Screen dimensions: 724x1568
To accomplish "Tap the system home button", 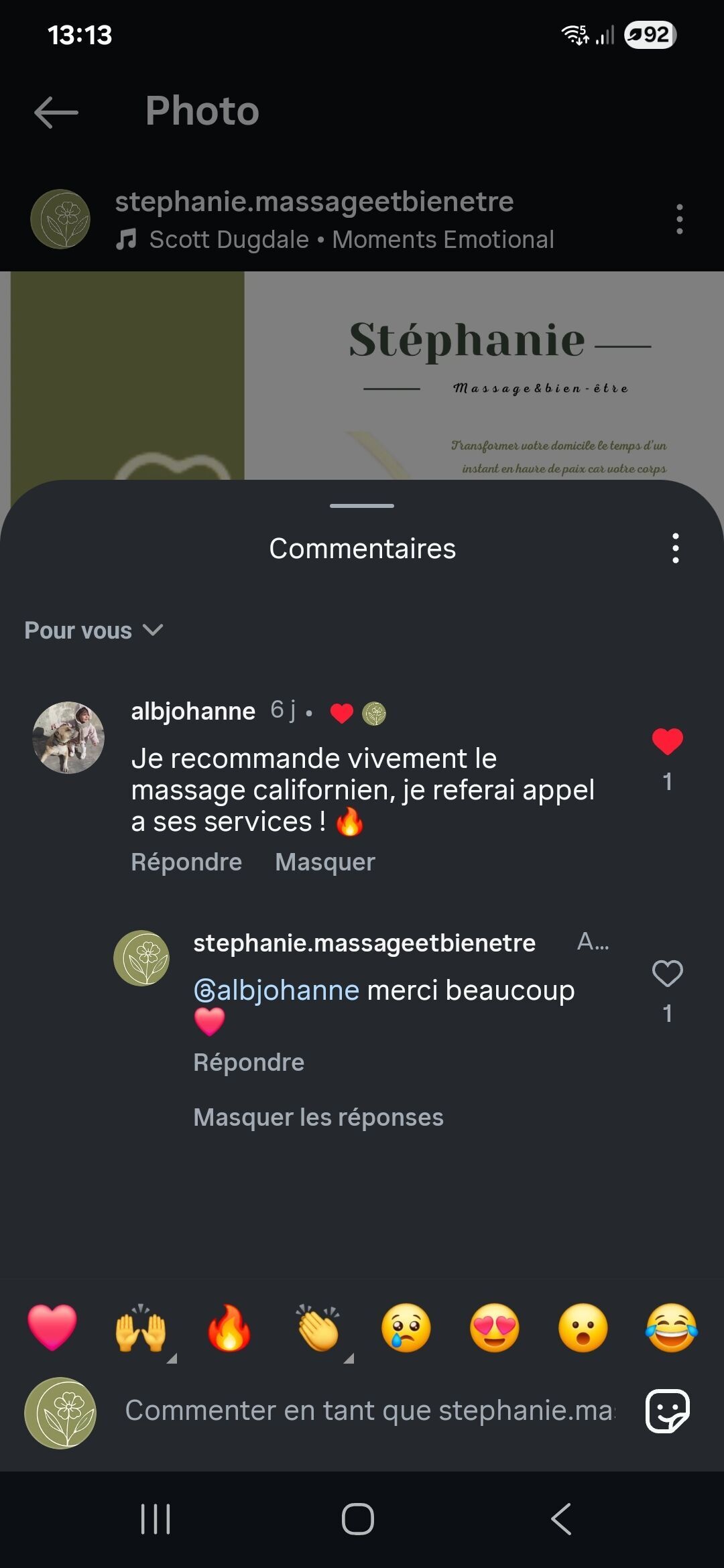I will pos(358,1519).
